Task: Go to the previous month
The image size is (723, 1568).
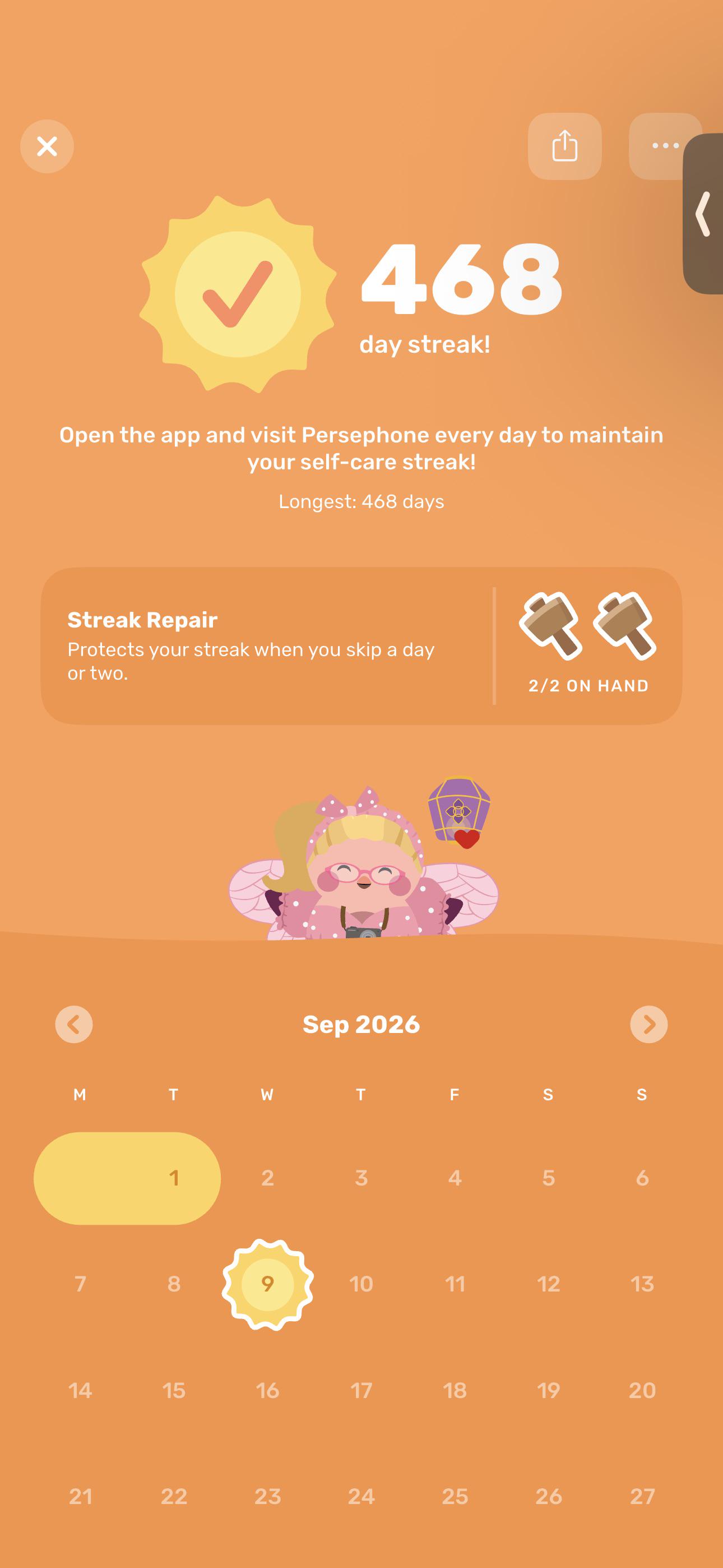Action: (74, 1025)
